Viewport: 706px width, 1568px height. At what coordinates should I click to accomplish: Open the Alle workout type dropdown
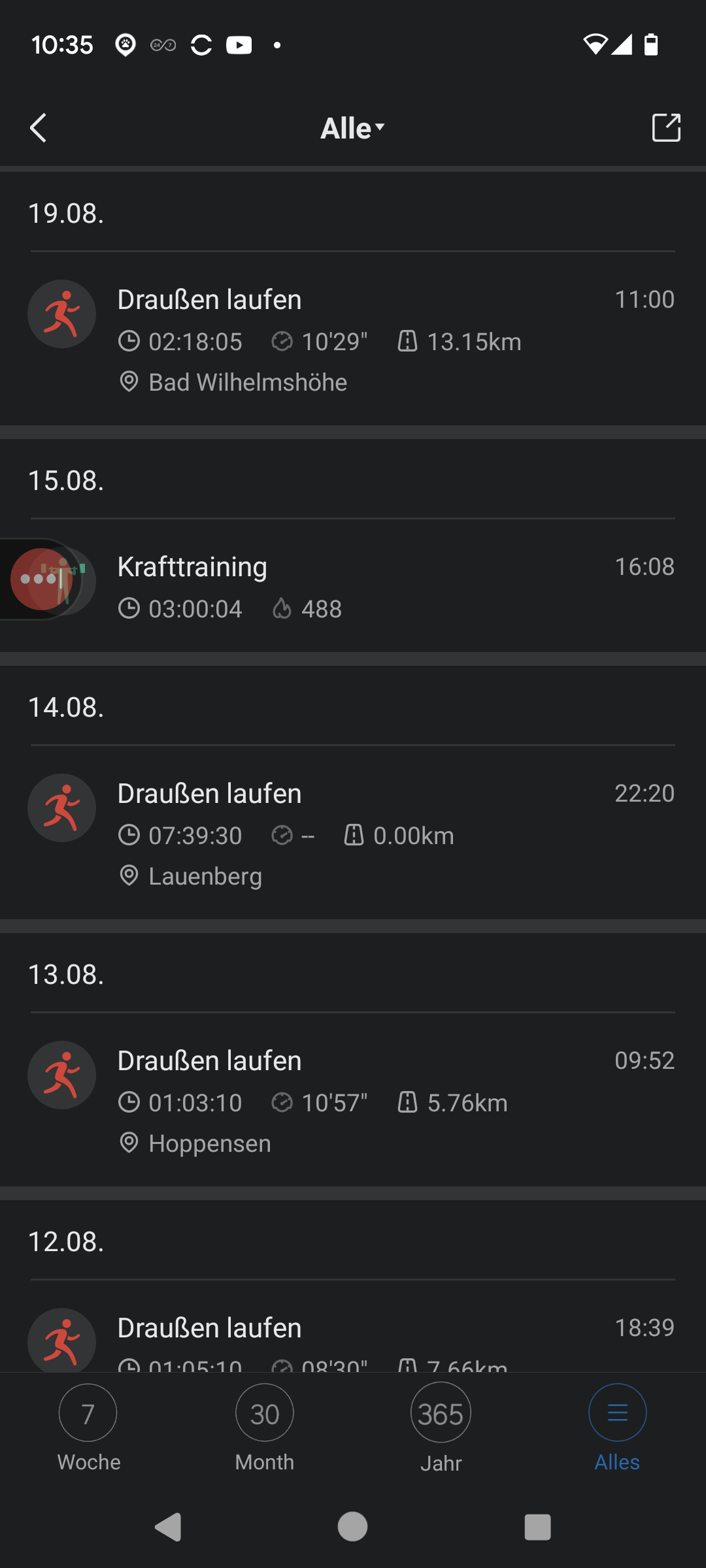353,128
